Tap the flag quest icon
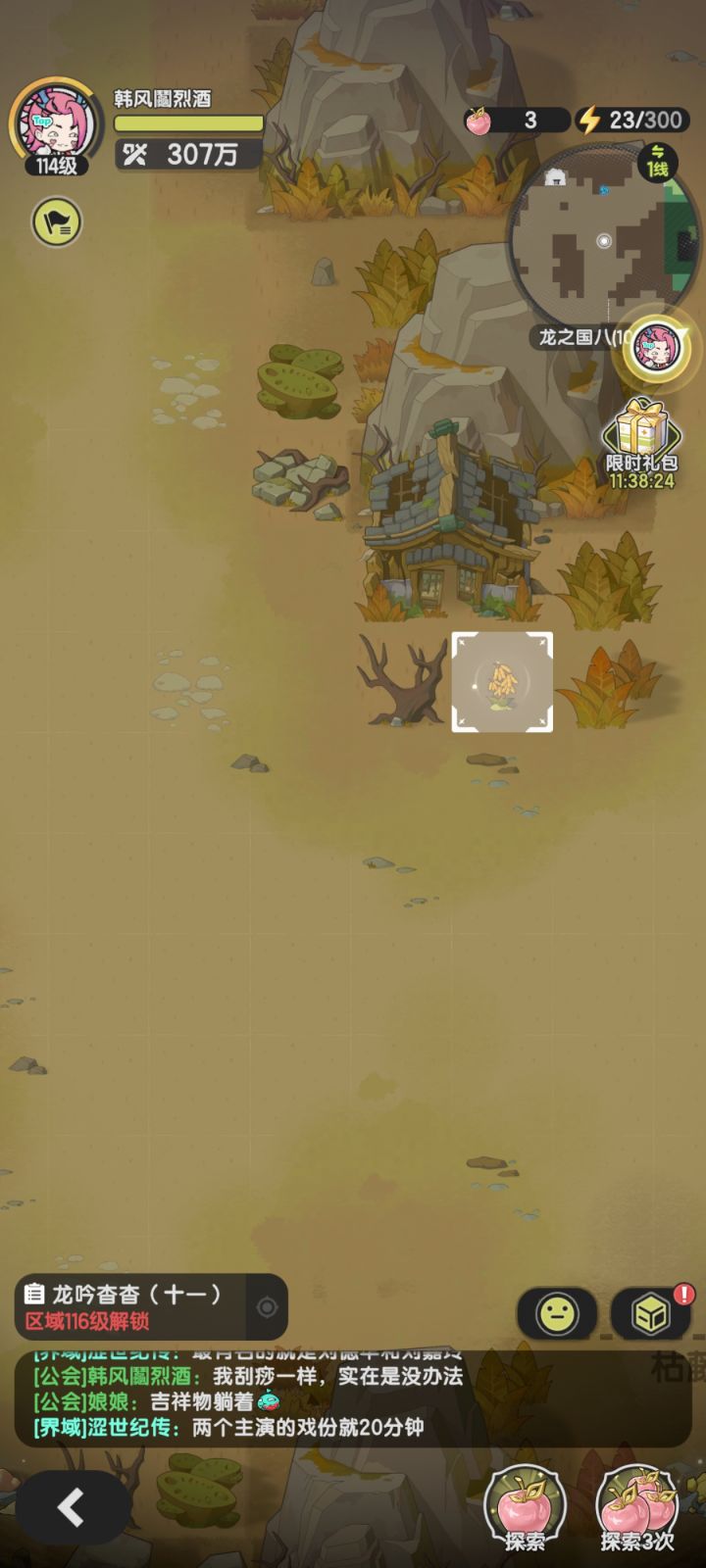The image size is (706, 1568). [x=57, y=222]
